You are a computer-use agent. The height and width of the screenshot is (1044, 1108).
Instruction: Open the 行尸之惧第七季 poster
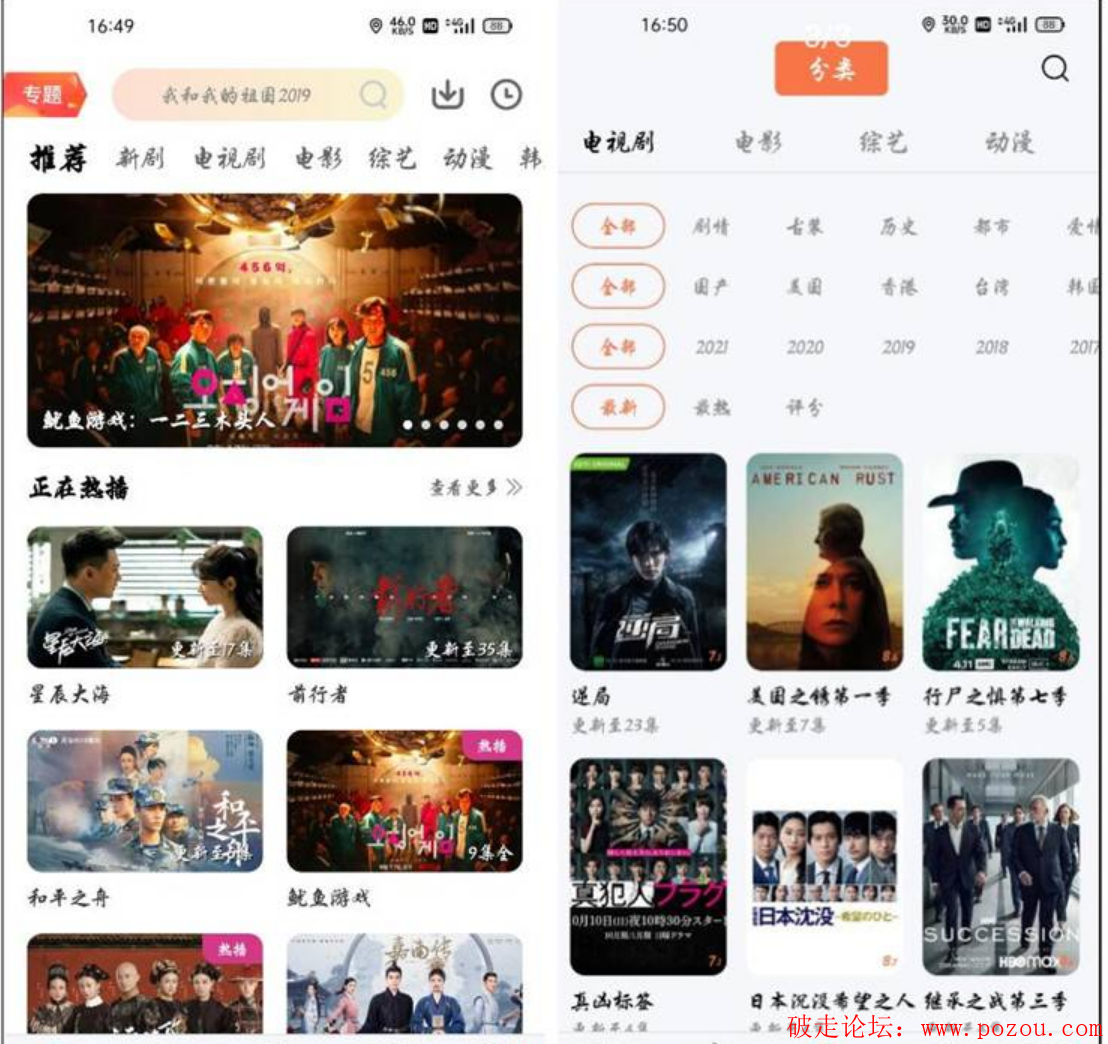1000,562
